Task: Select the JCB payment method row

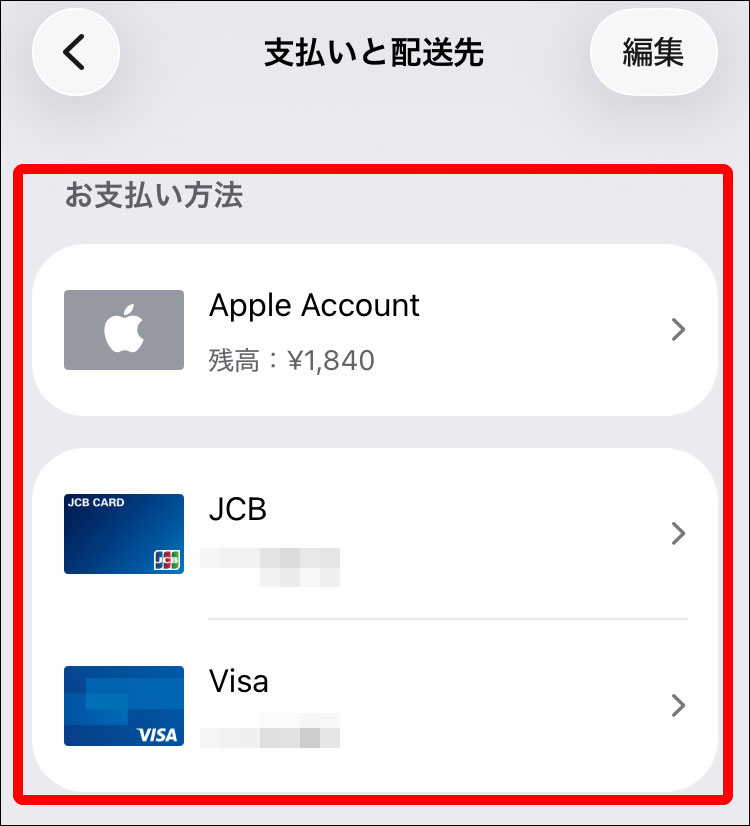Action: [x=375, y=534]
